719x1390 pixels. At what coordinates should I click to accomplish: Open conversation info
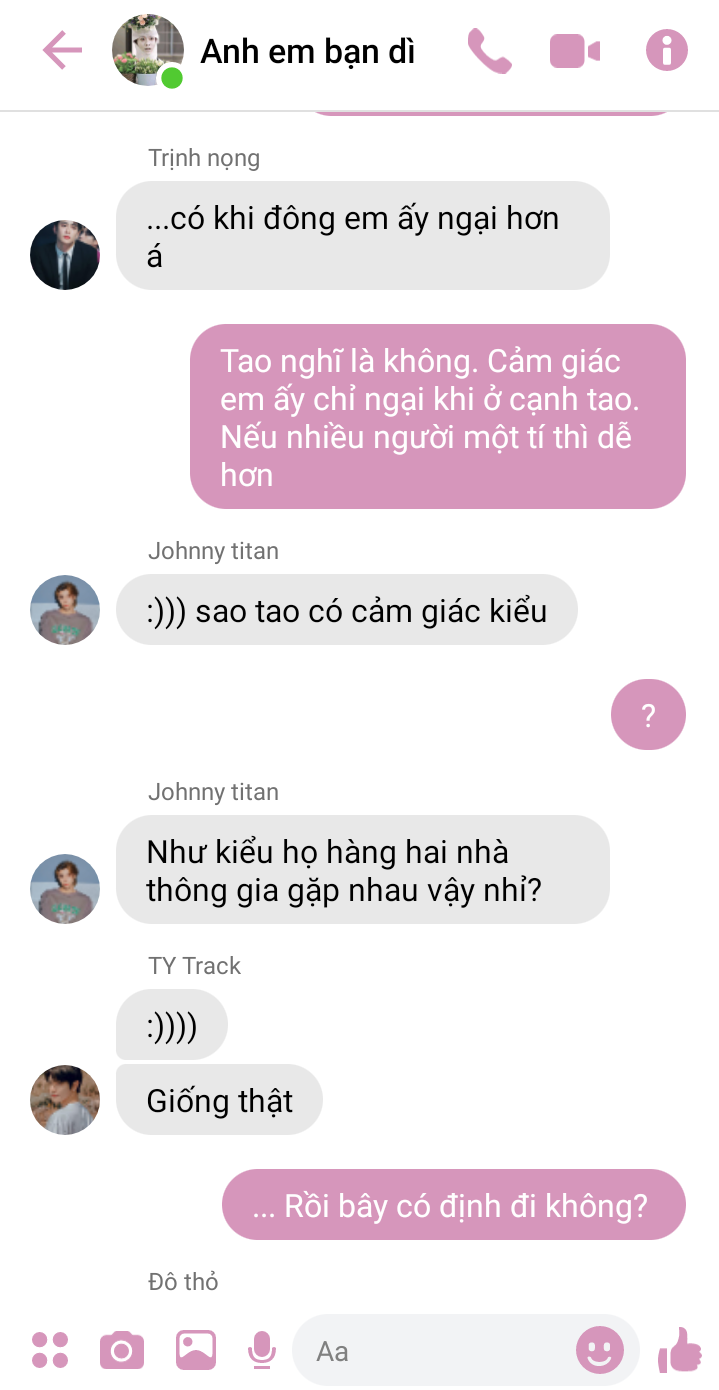(667, 50)
